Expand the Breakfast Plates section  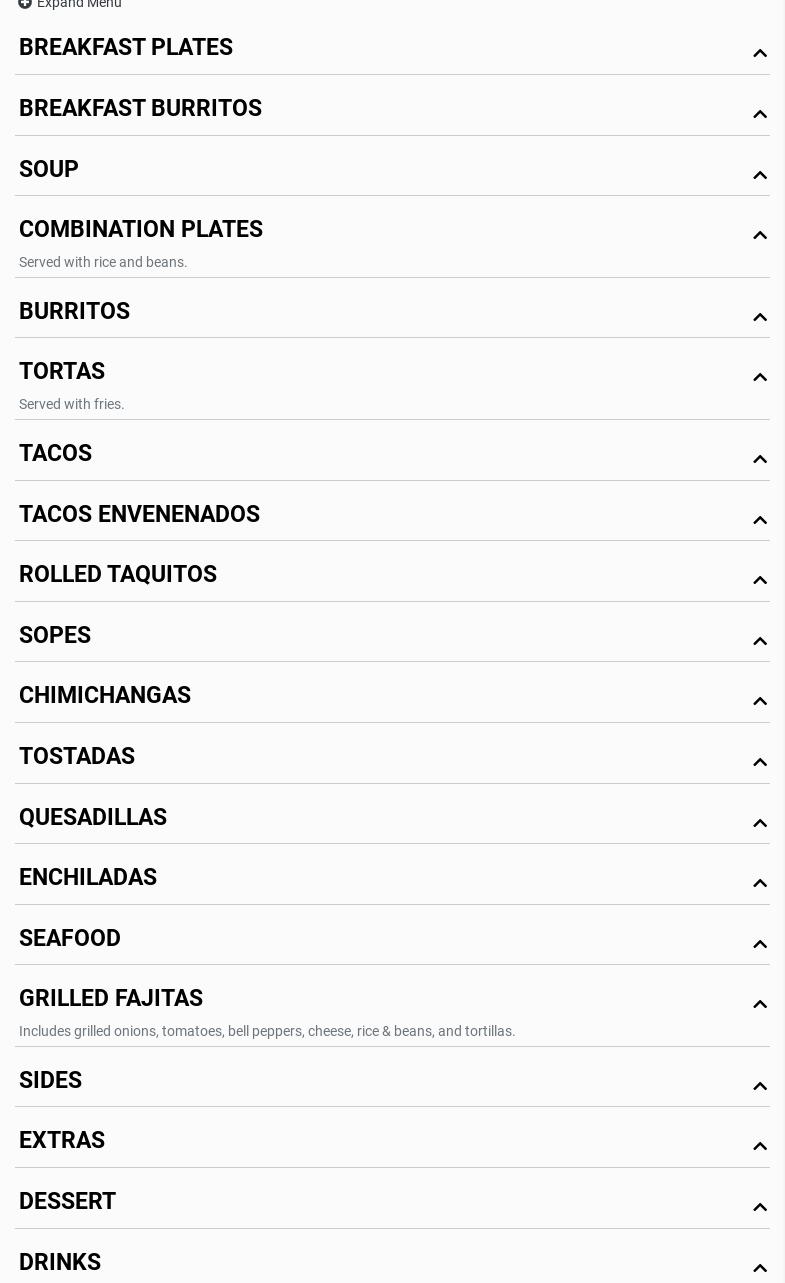[x=126, y=48]
